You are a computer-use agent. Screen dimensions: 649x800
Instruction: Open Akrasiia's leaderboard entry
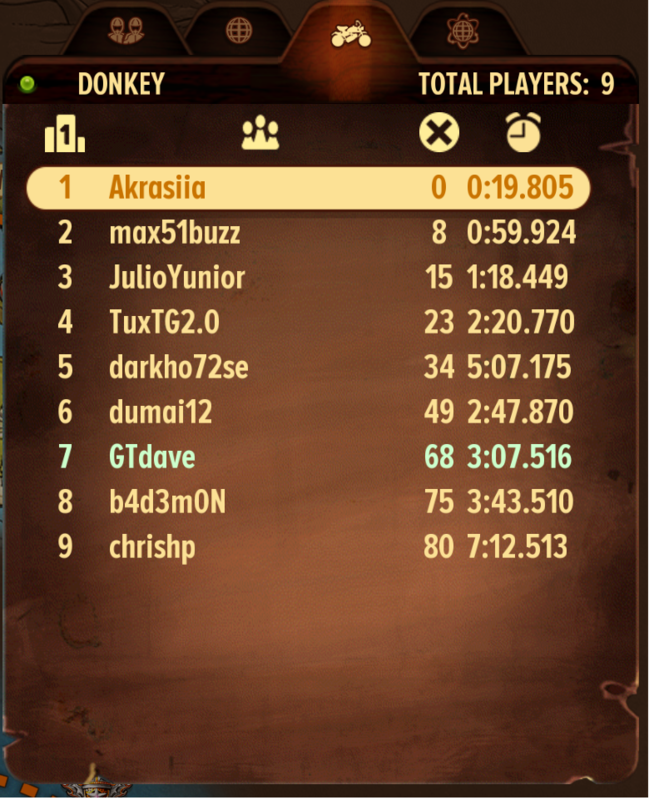pyautogui.click(x=308, y=188)
